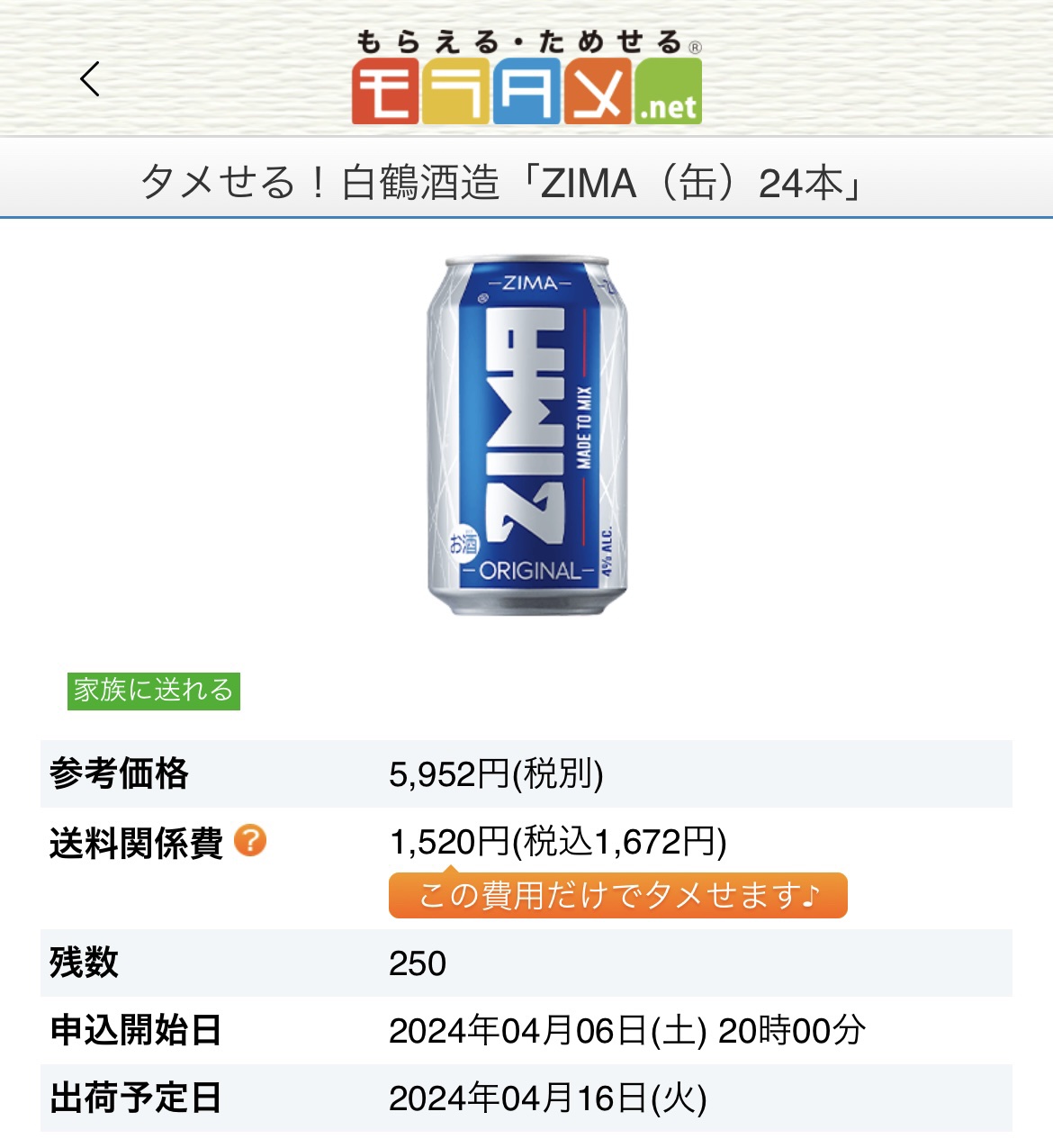
Task: Go back with the header arrow
Action: click(x=90, y=79)
